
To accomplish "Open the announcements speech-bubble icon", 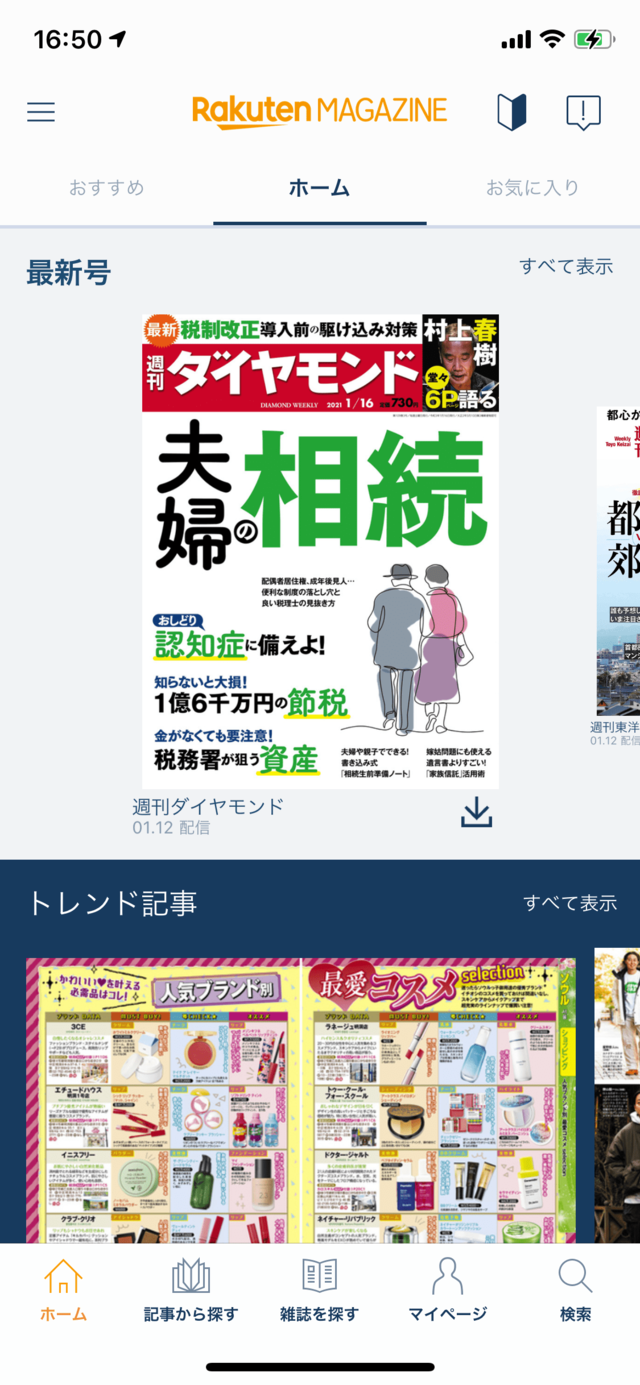I will coord(583,112).
